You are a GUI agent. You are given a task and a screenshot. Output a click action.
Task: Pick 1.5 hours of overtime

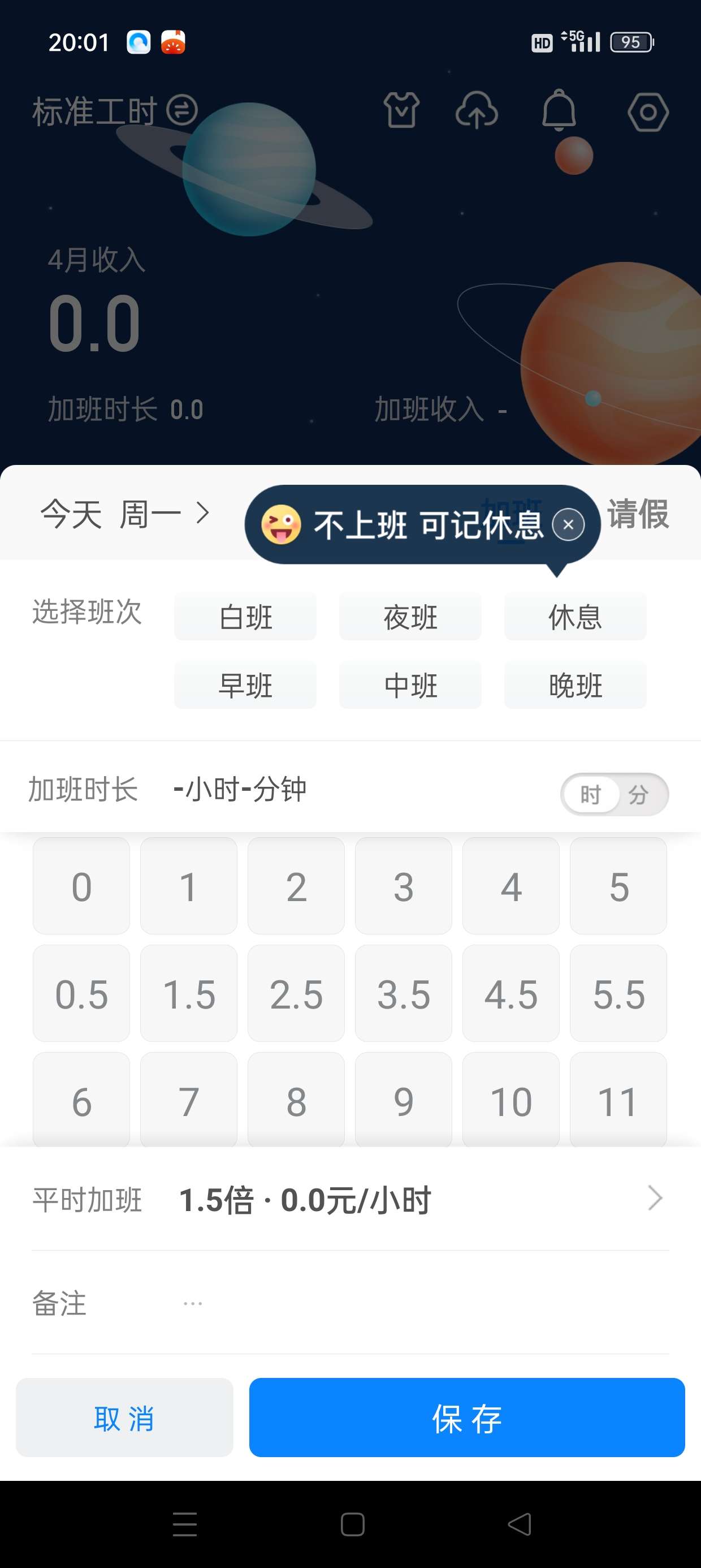coord(189,994)
